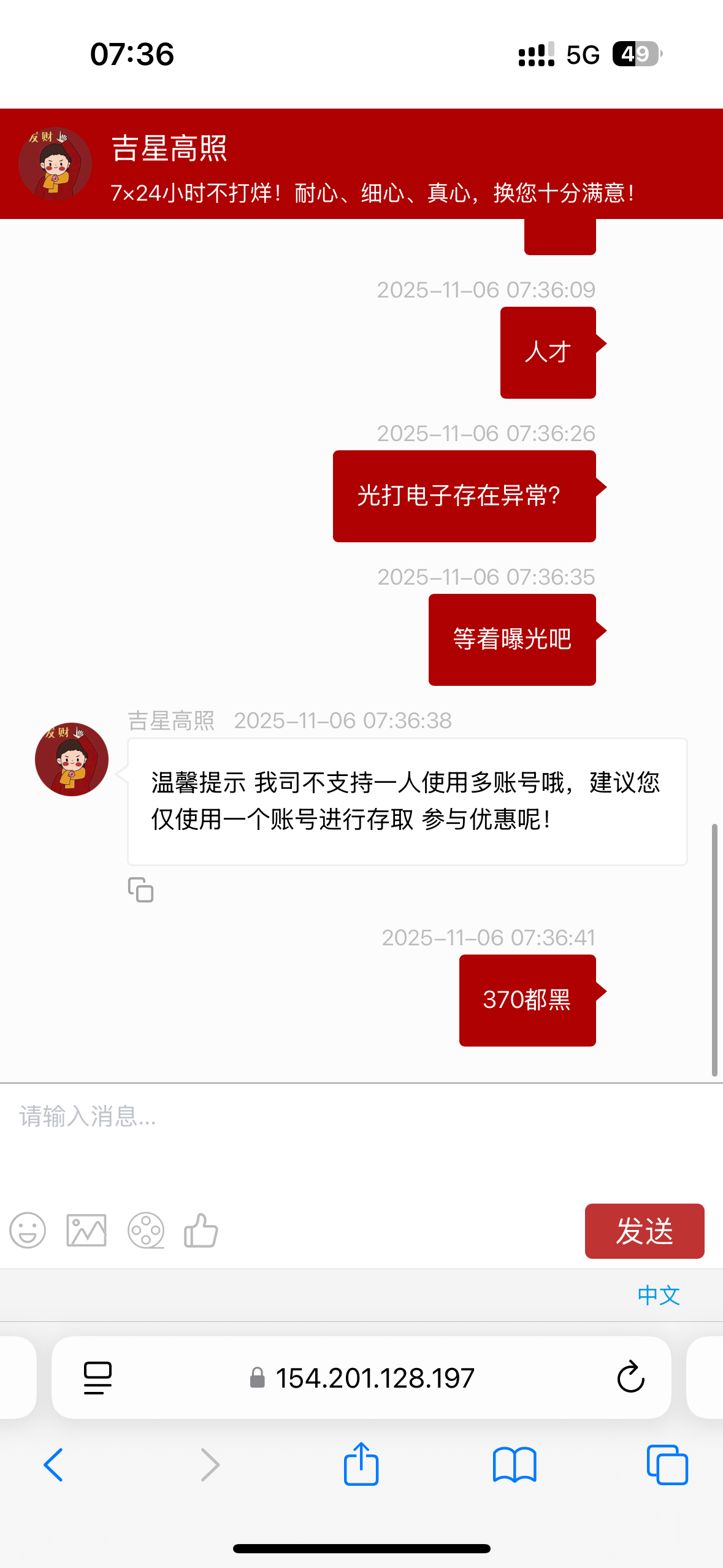Copy the 吉星高照 agent reply
Screen dimensions: 723x1568
140,890
